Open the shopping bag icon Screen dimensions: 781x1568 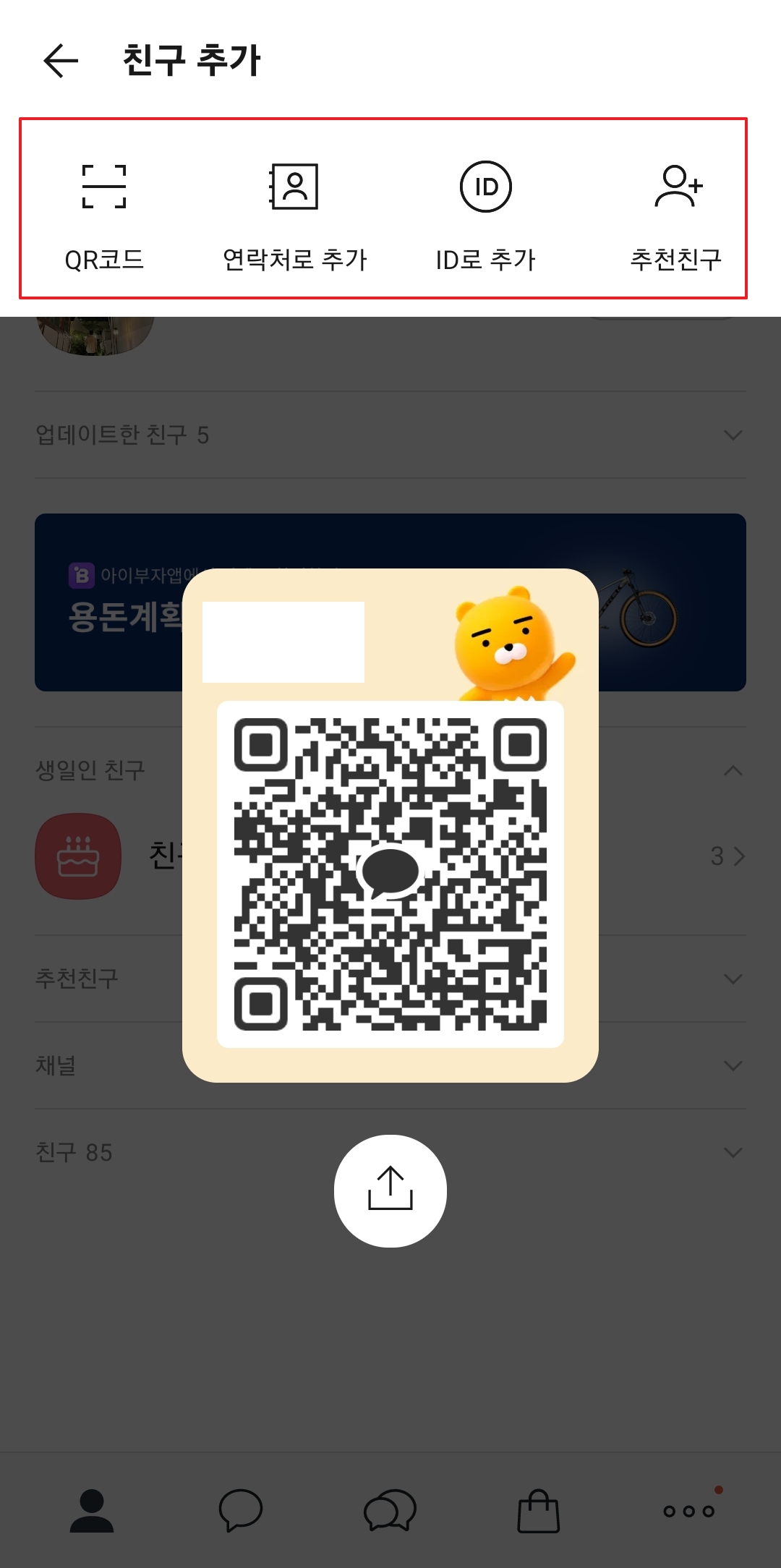(x=537, y=1509)
